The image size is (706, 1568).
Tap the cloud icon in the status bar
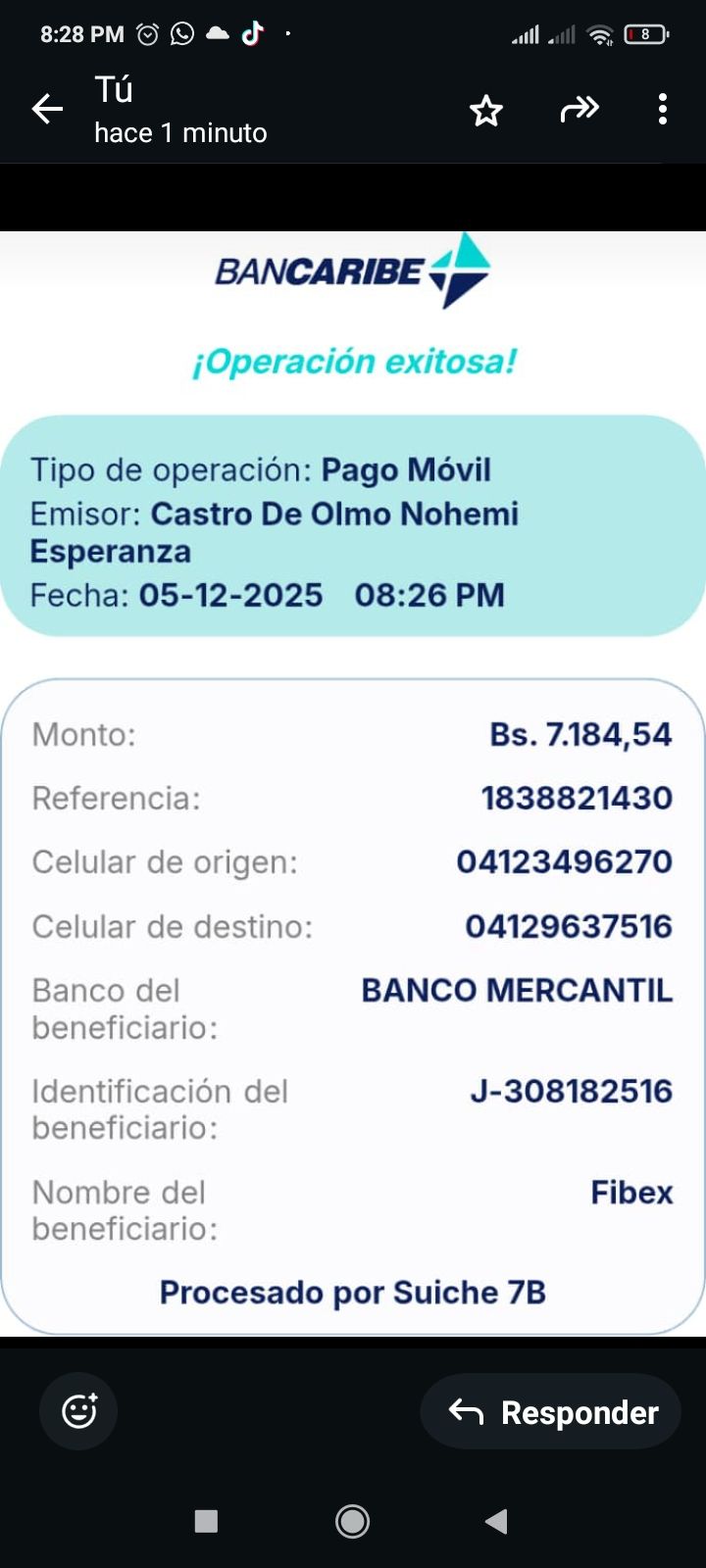(x=218, y=33)
